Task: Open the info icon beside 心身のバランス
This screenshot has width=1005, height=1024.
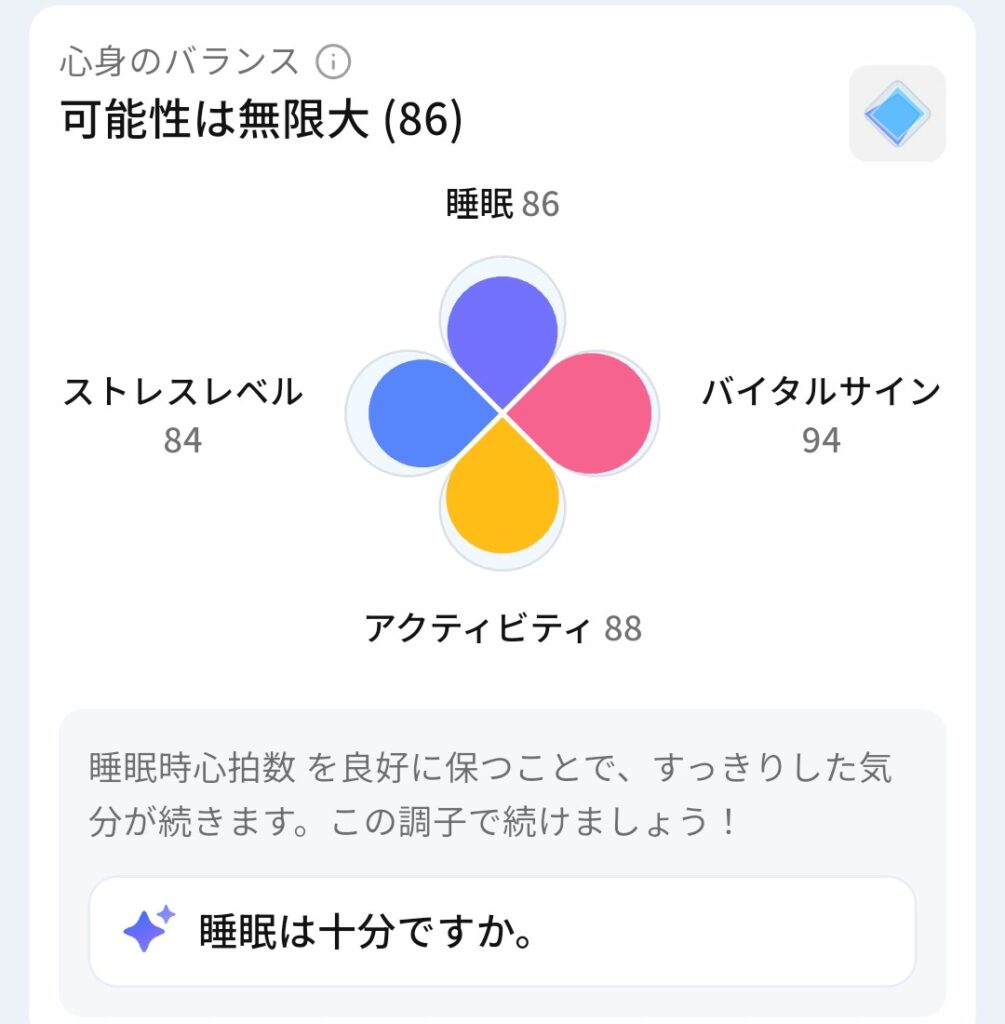Action: 333,63
